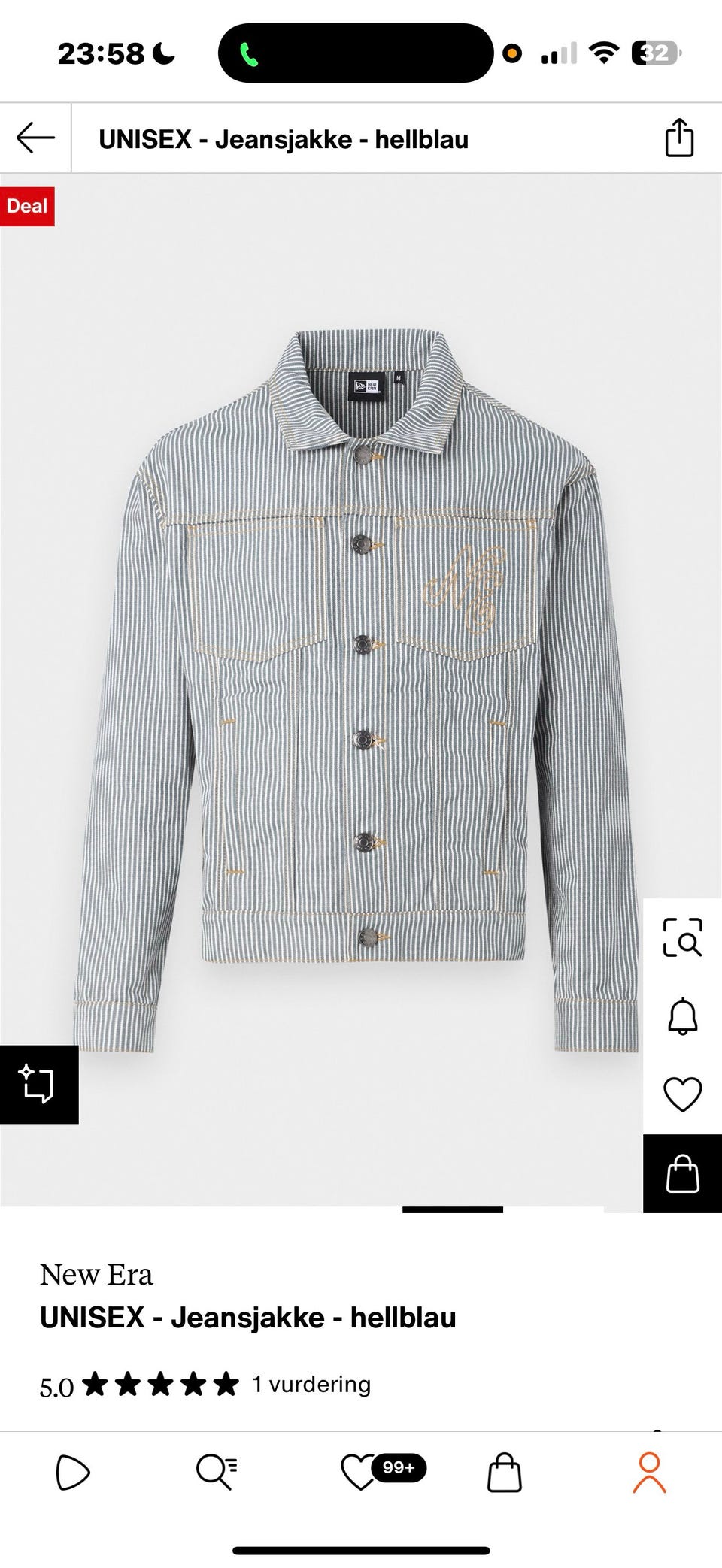This screenshot has height=1568, width=722.
Task: Switch to the search and browse tab
Action: (217, 1473)
